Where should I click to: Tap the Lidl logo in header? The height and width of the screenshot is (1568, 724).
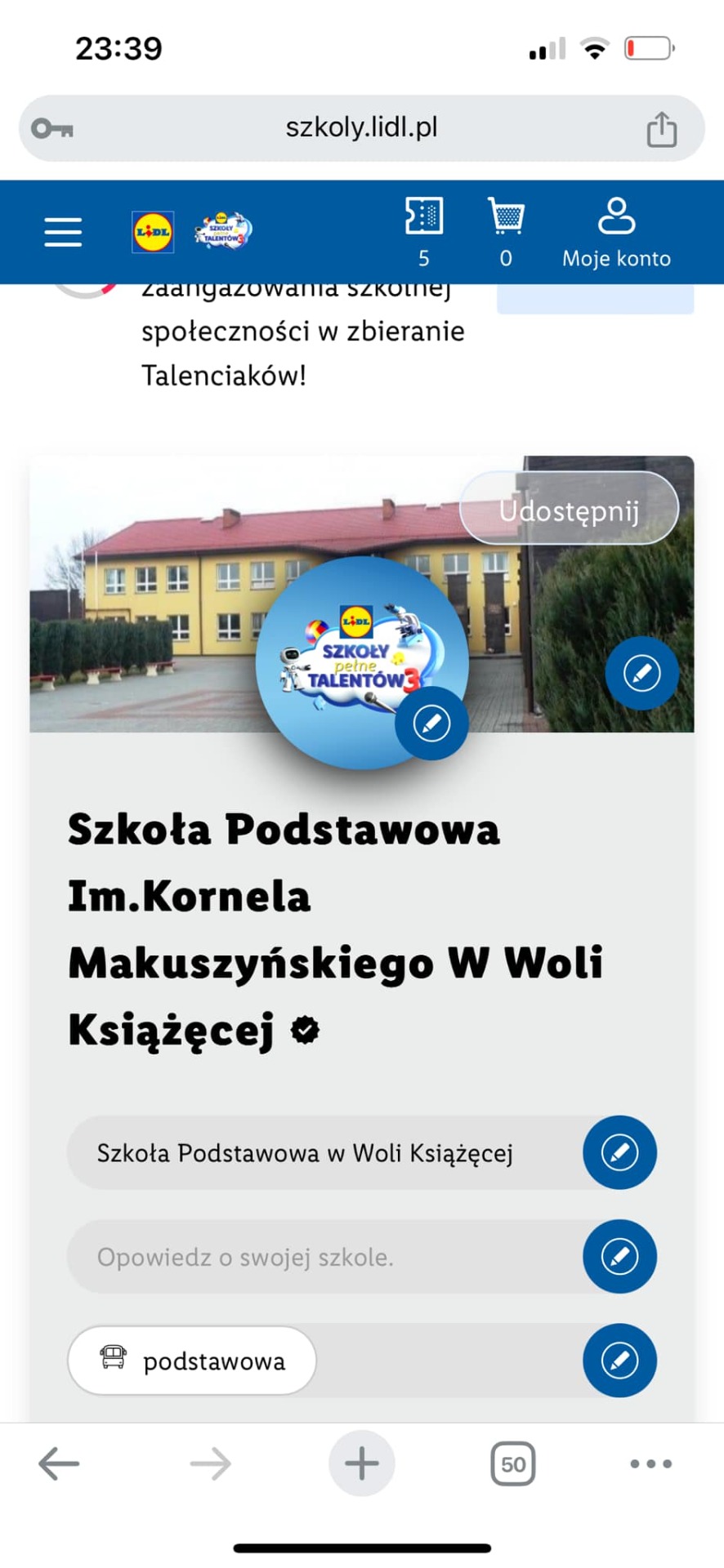[153, 232]
